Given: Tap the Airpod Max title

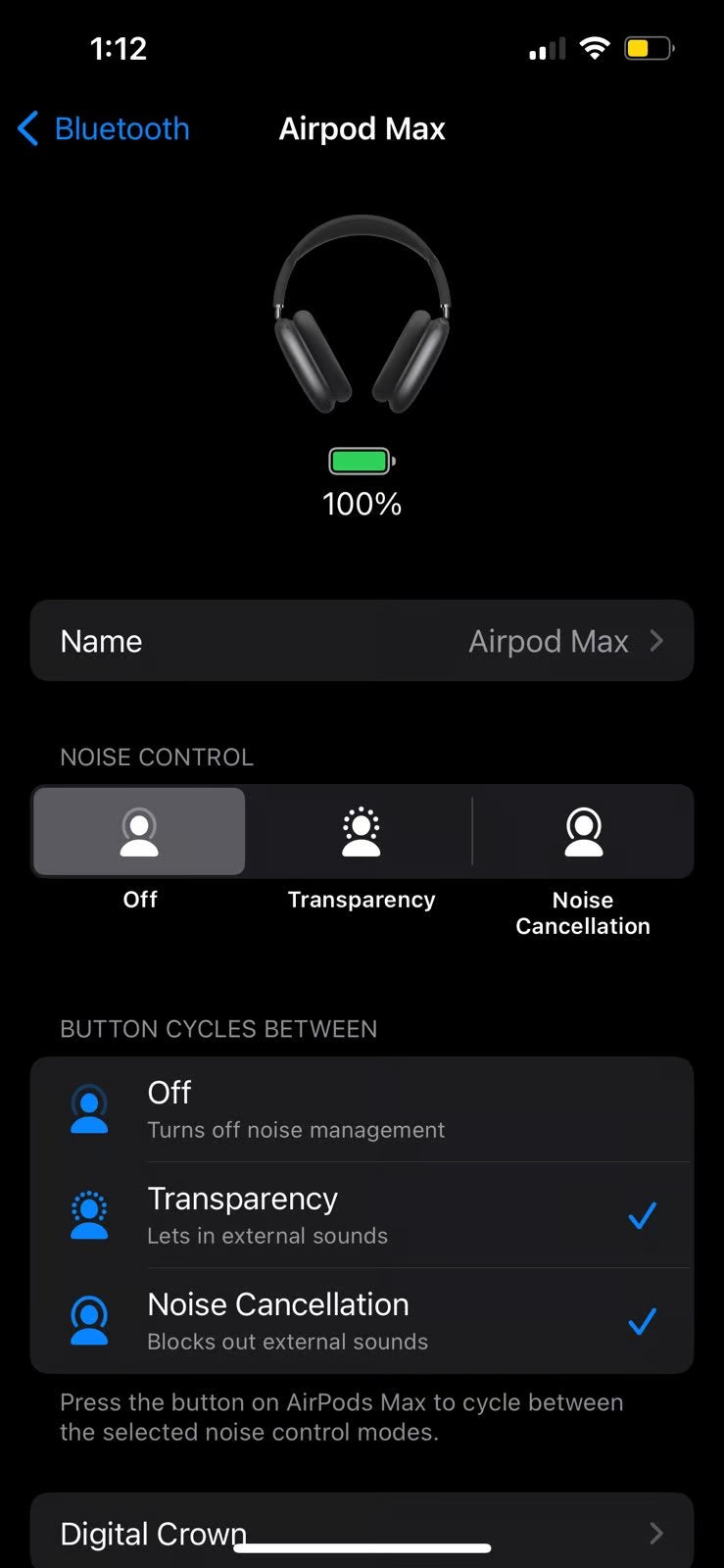Looking at the screenshot, I should pos(362,128).
